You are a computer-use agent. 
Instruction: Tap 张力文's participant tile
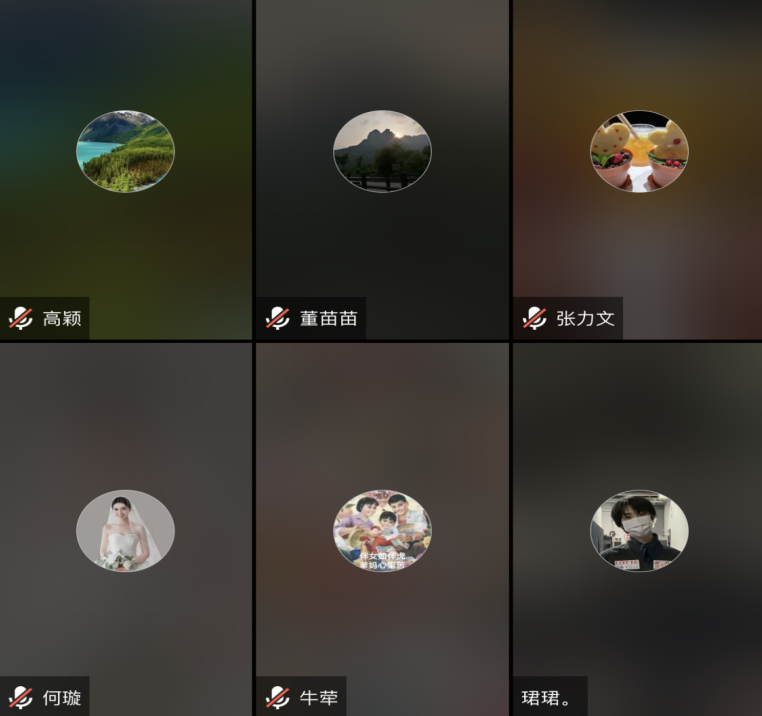pyautogui.click(x=638, y=170)
